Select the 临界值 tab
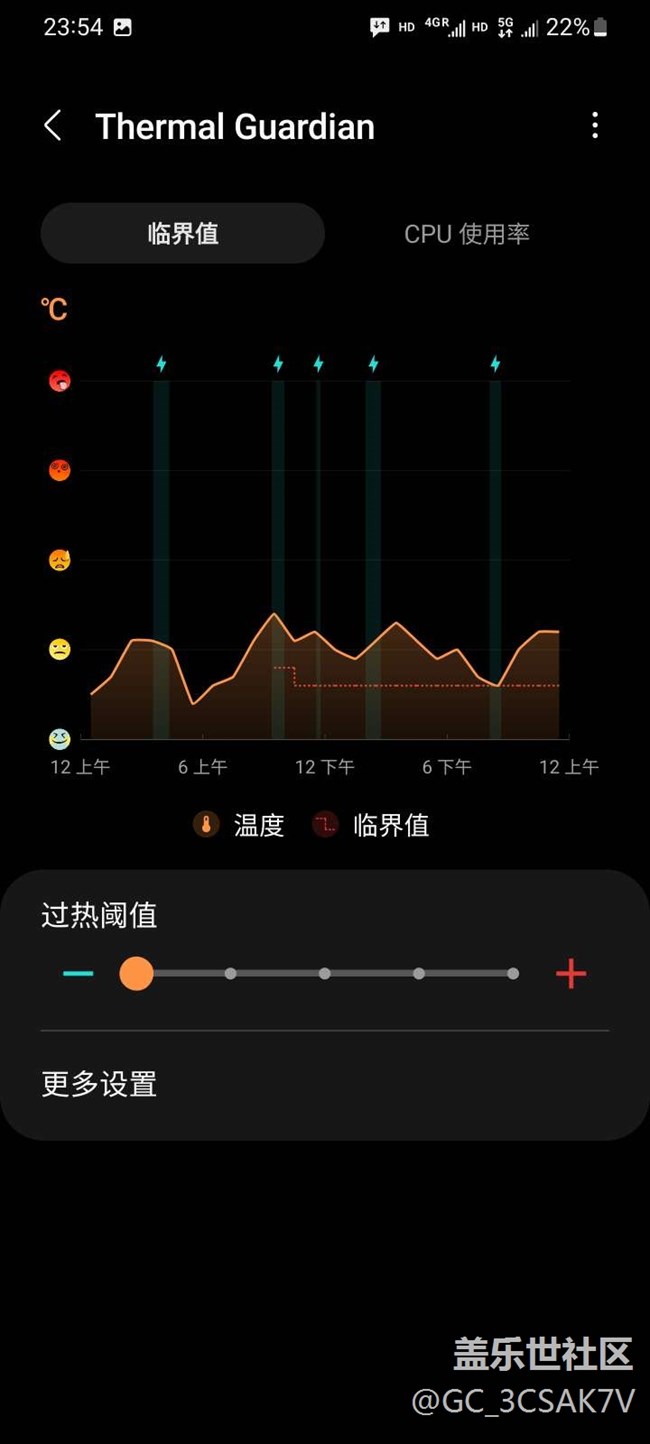The image size is (650, 1444). point(183,234)
